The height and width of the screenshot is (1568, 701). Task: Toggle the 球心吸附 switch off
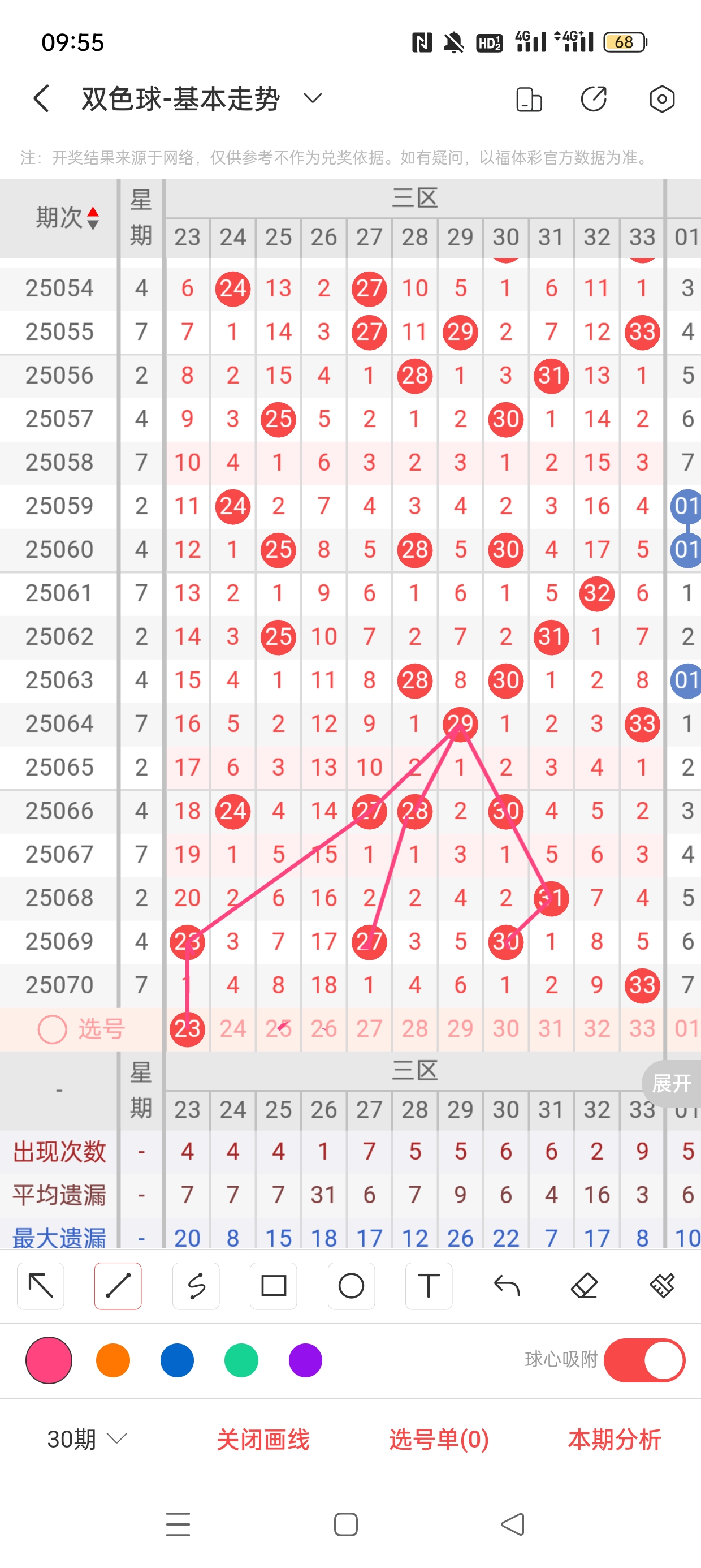coord(644,1360)
